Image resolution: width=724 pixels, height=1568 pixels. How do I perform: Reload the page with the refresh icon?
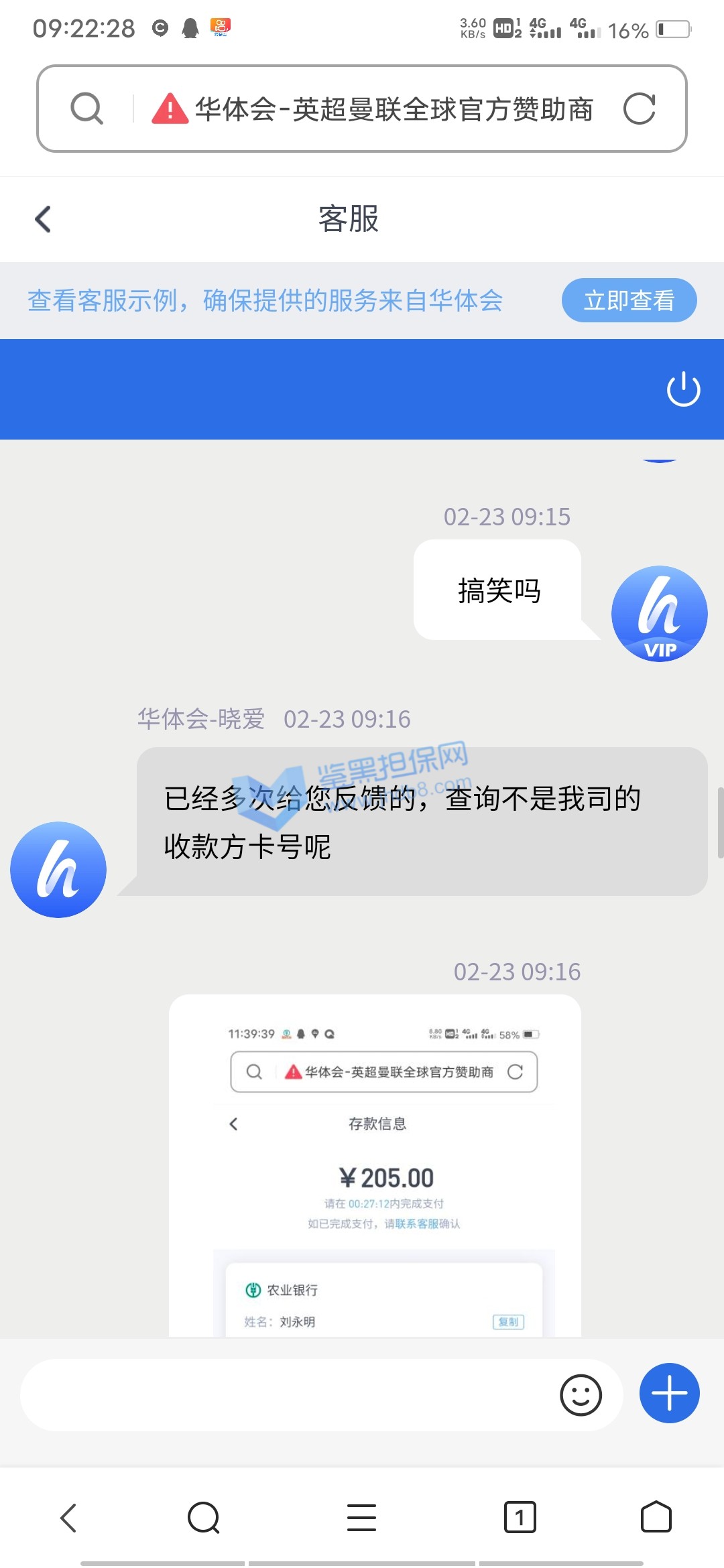point(639,109)
